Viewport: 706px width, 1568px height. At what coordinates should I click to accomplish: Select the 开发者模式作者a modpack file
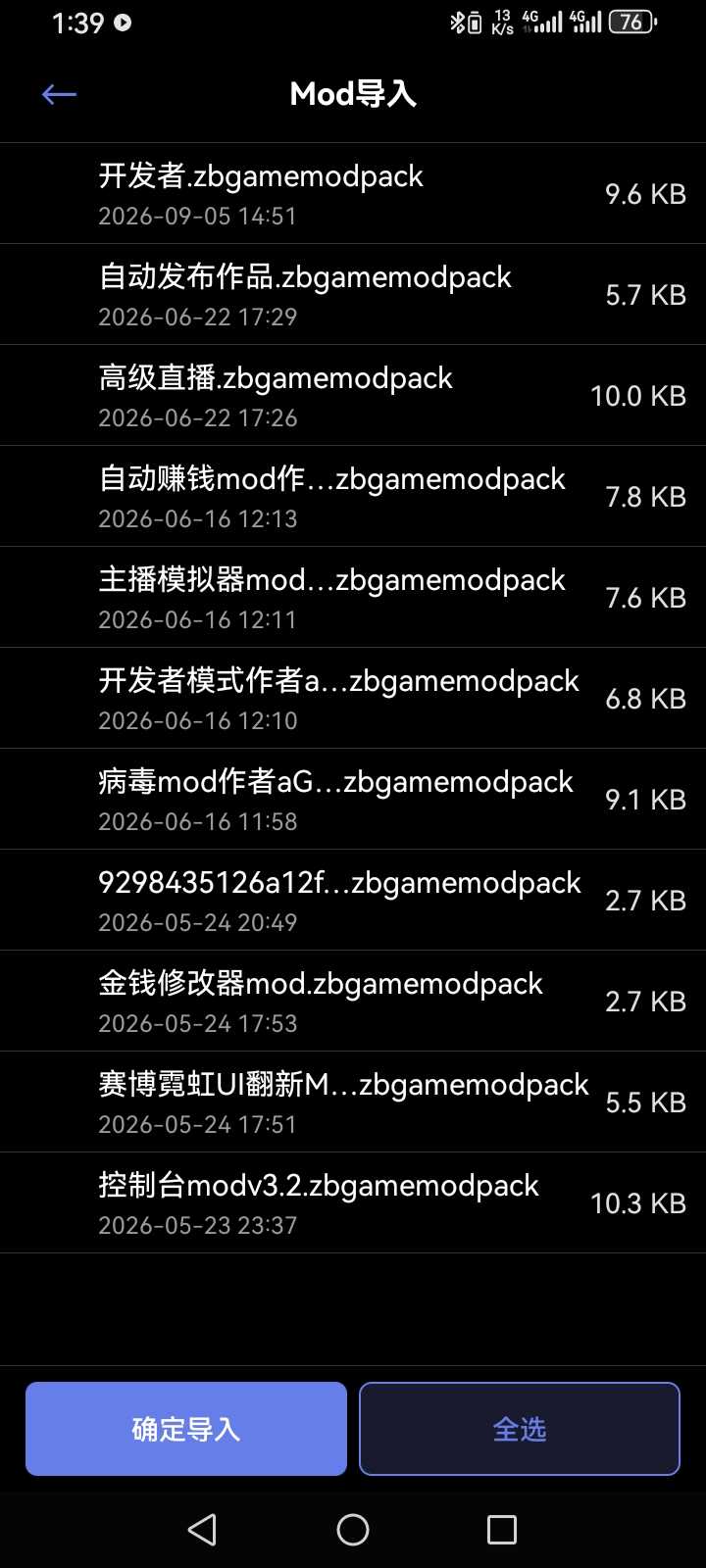[353, 698]
